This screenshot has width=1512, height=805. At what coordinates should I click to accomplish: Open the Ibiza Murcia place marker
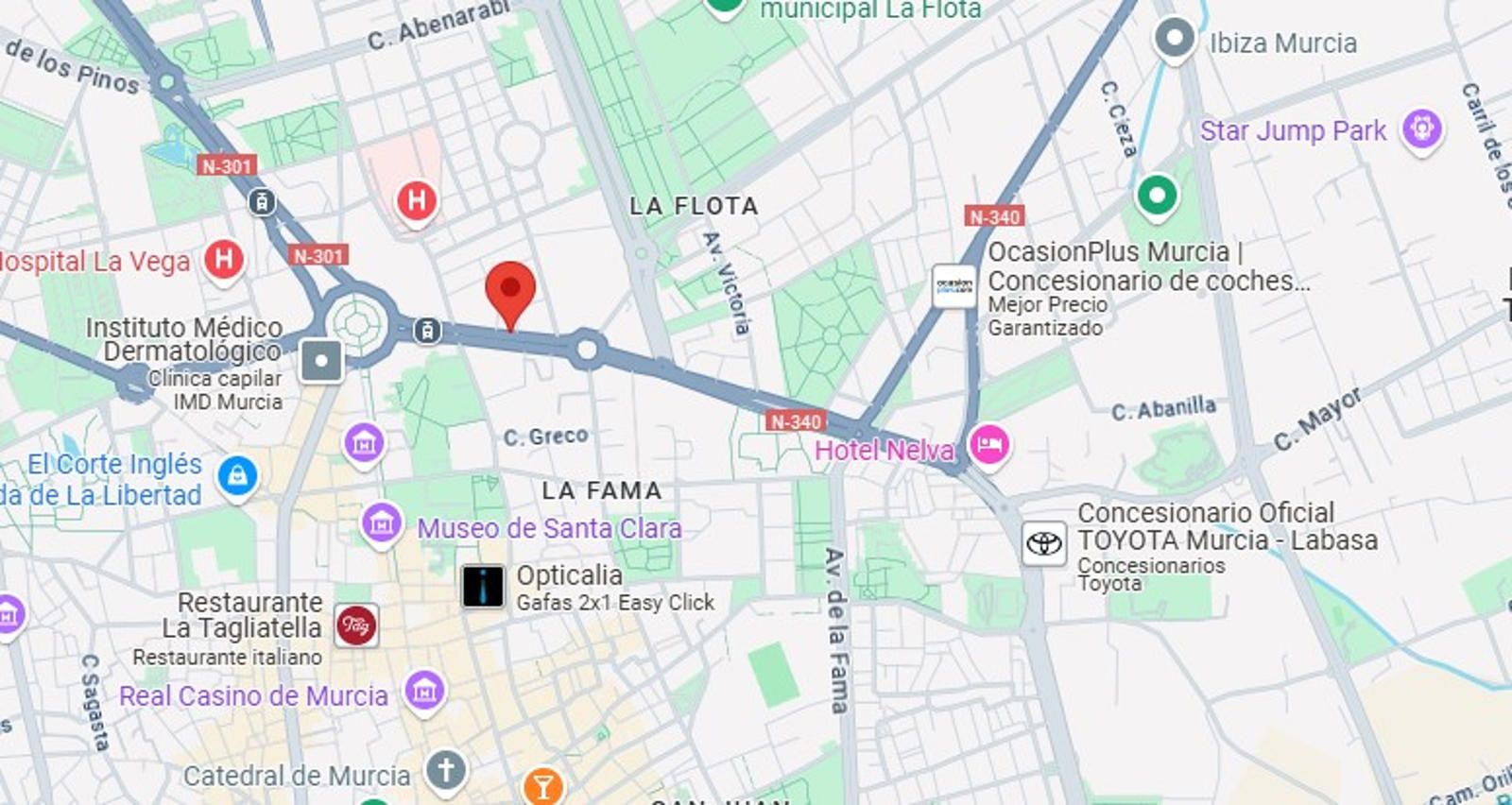(1175, 40)
